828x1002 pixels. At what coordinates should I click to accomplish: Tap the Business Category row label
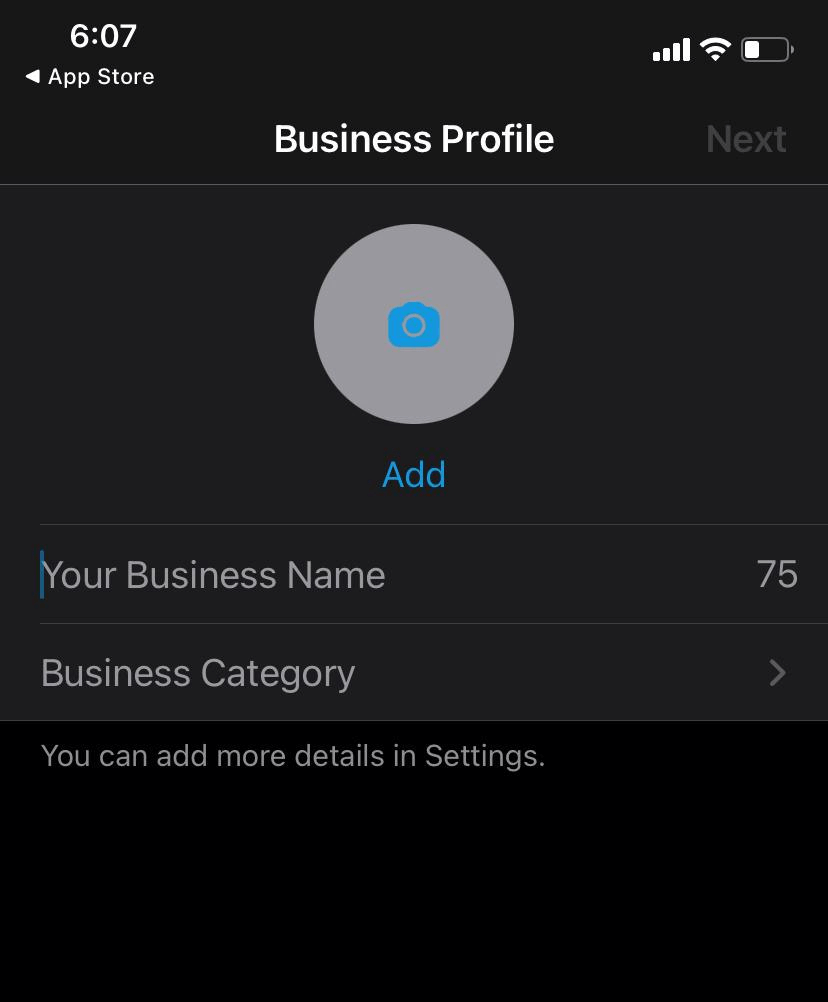coord(196,673)
